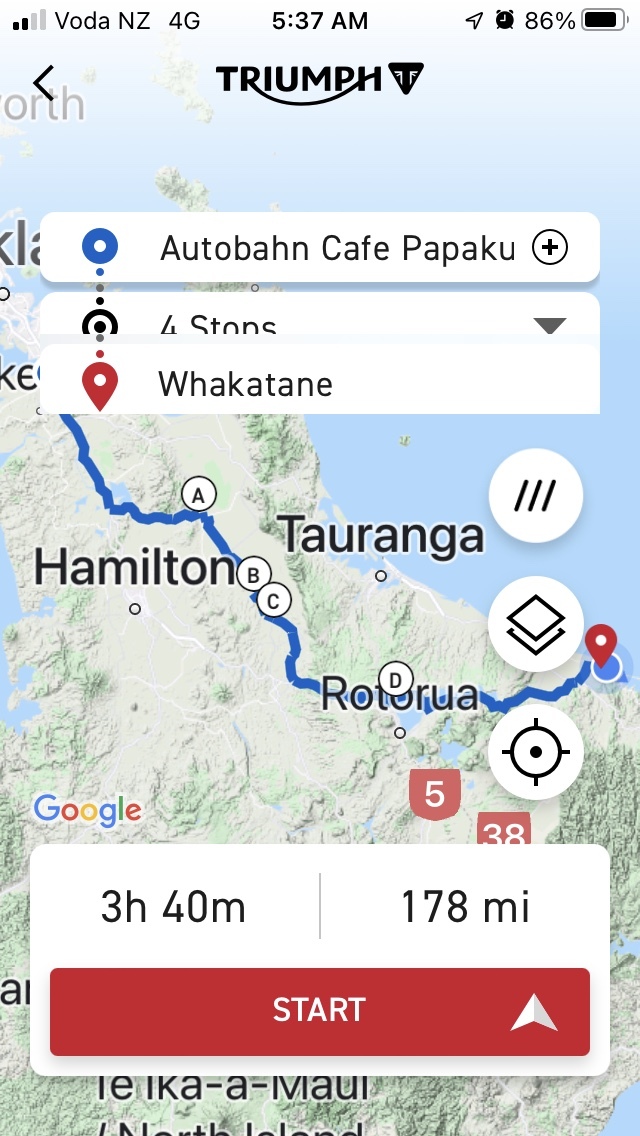The width and height of the screenshot is (640, 1136).
Task: Open the Autobahn Cafe Papaku origin field
Action: 335,247
